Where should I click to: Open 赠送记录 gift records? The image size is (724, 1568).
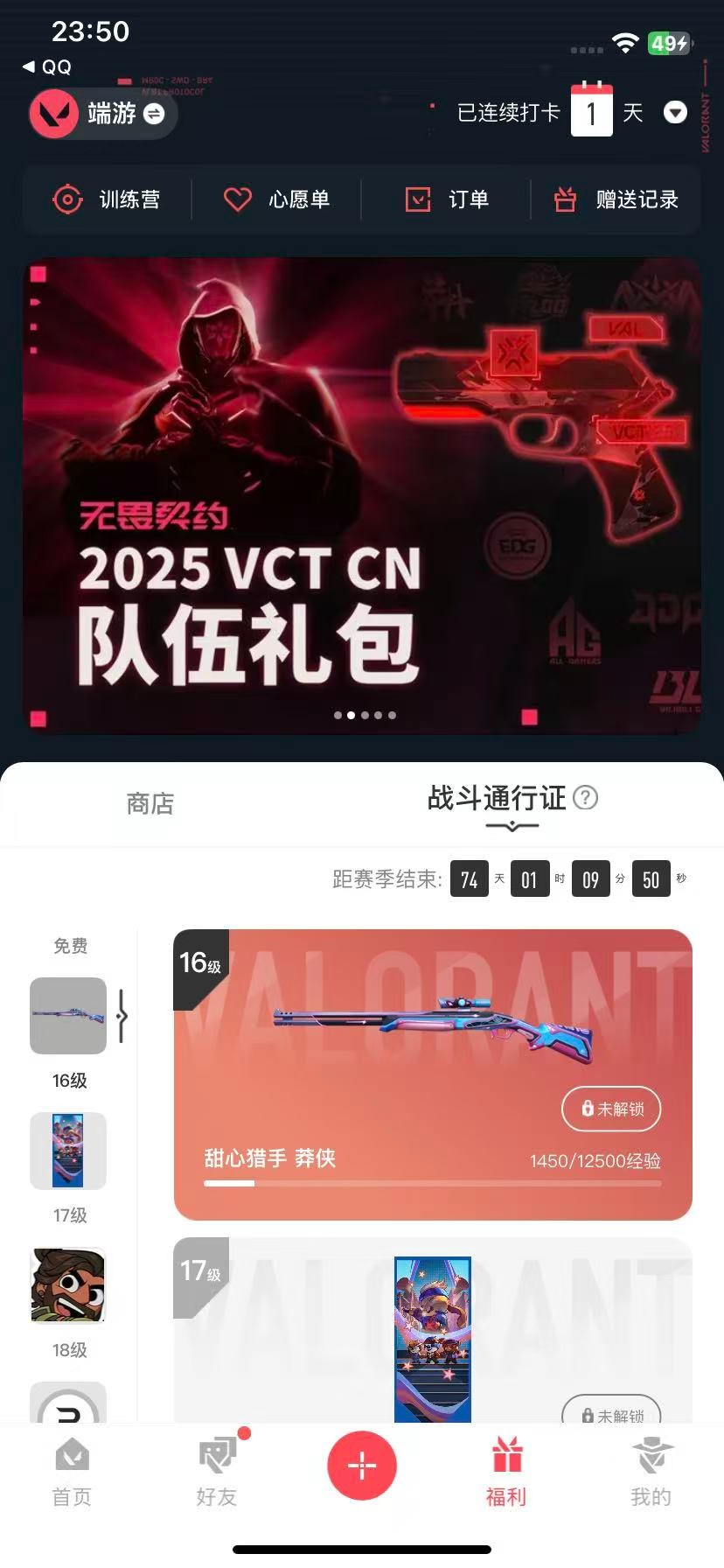pos(616,199)
